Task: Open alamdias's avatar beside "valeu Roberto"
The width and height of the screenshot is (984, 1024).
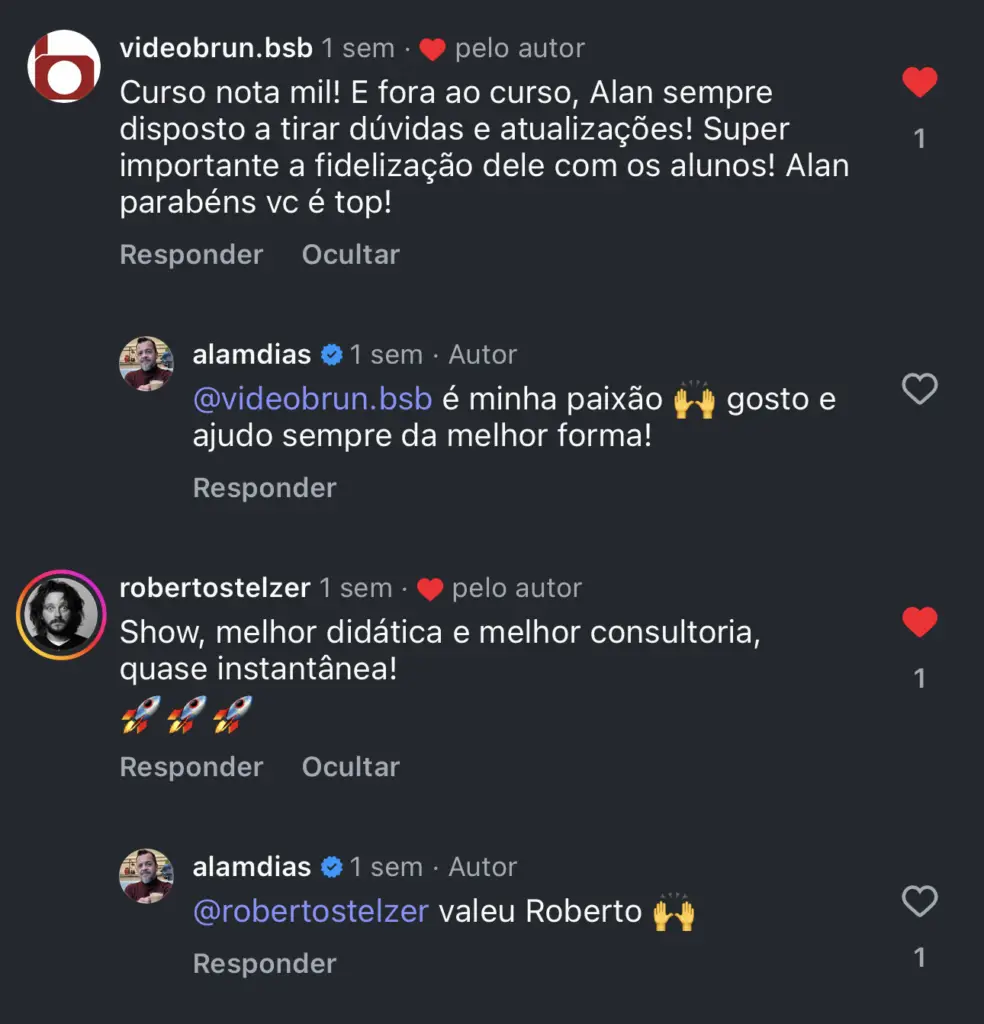Action: (146, 876)
